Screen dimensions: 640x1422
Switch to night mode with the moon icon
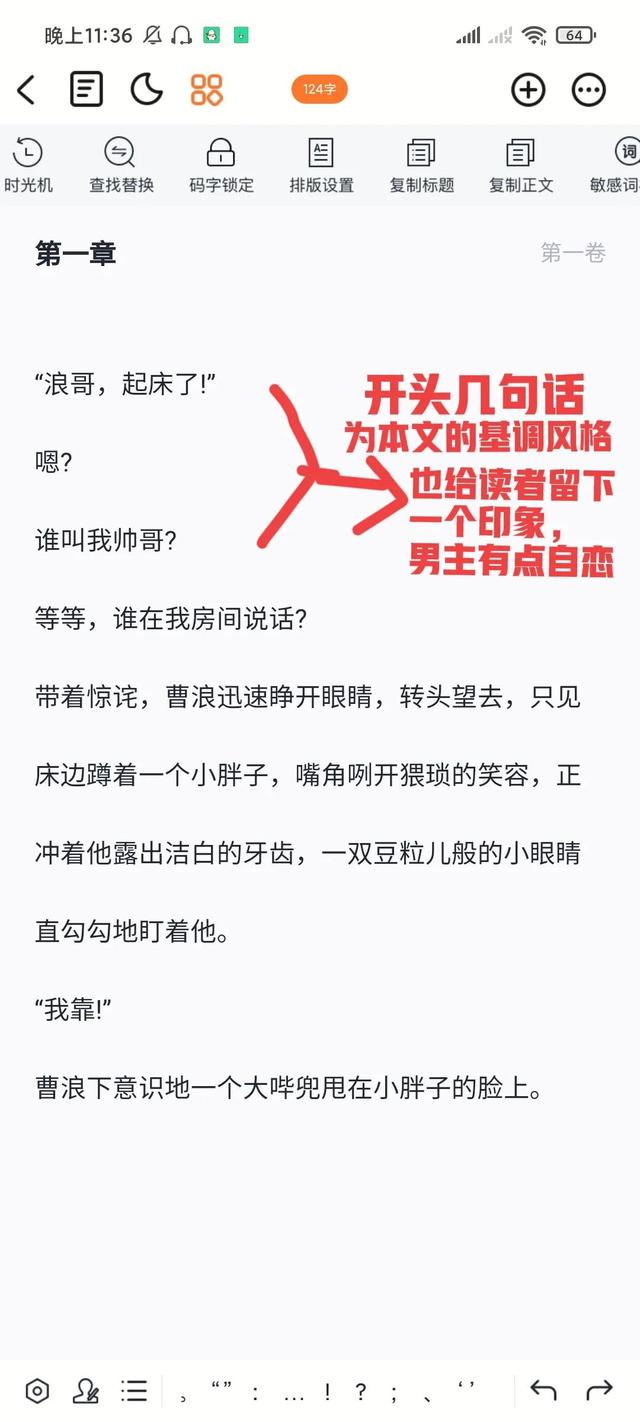click(x=146, y=90)
